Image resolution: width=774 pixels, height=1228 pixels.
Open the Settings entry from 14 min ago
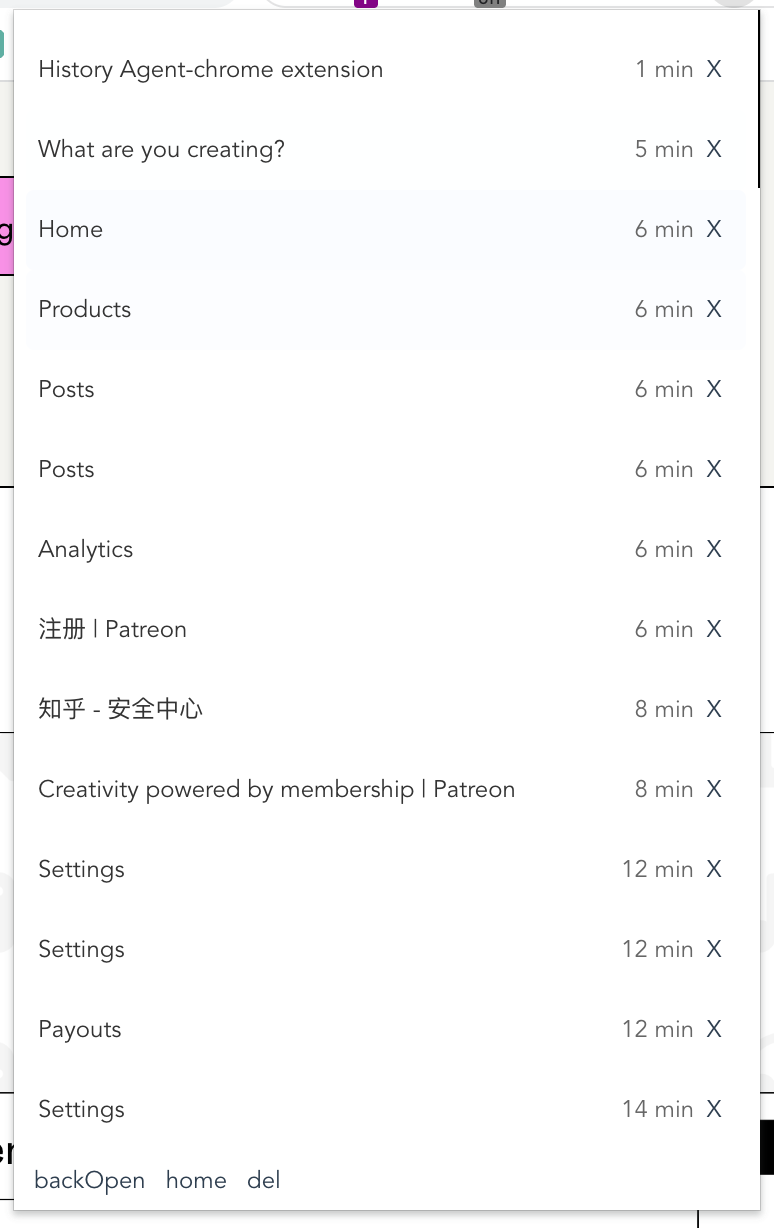(81, 1110)
